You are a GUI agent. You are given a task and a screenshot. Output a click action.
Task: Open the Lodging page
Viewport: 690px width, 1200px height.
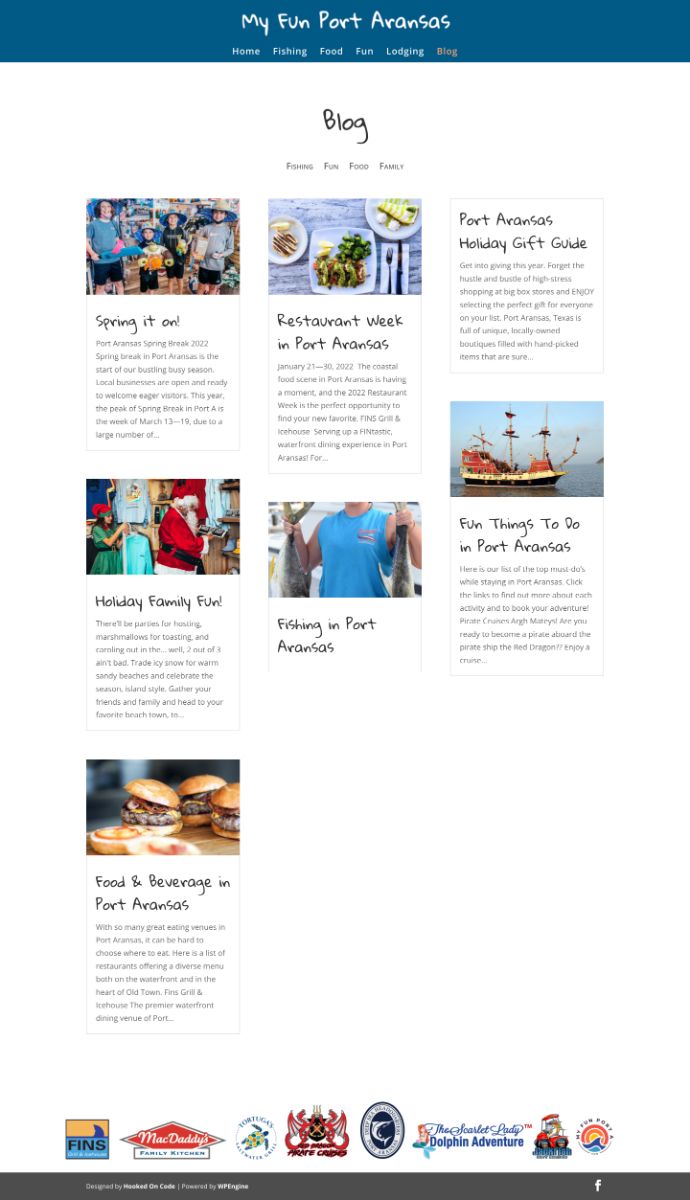coord(405,51)
